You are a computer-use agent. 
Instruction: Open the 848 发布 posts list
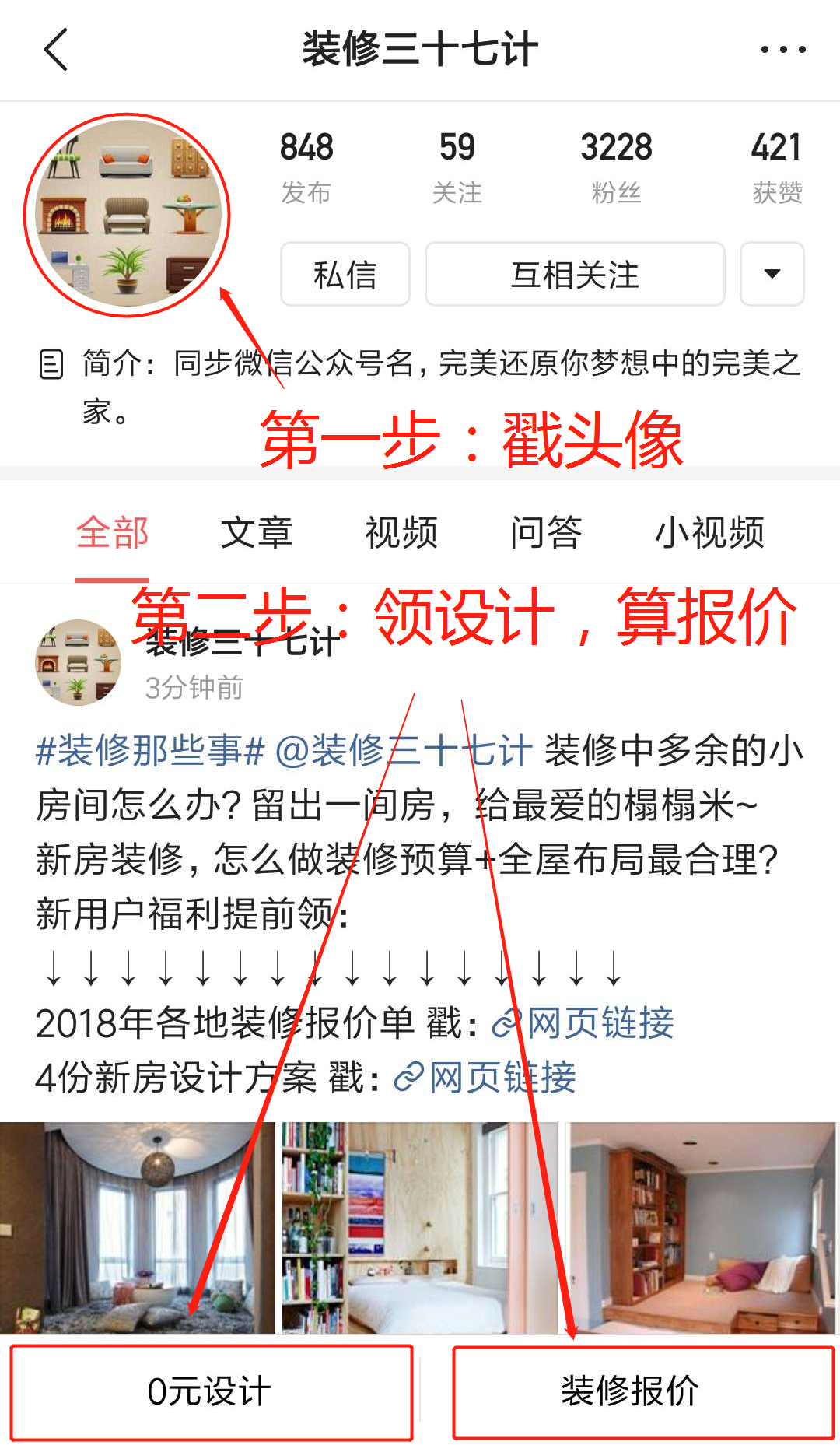point(306,163)
